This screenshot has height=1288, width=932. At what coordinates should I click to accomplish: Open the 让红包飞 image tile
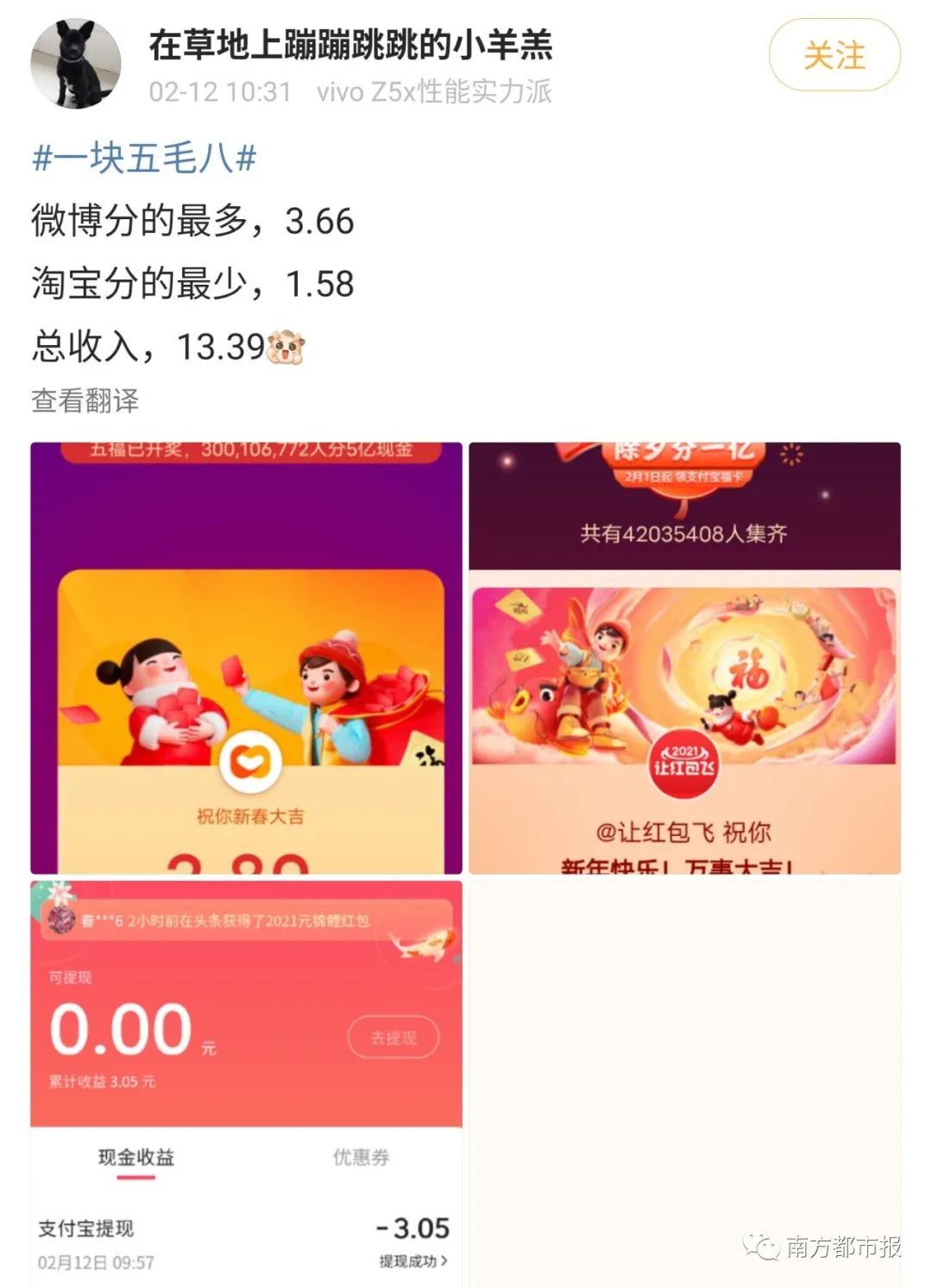pos(684,658)
